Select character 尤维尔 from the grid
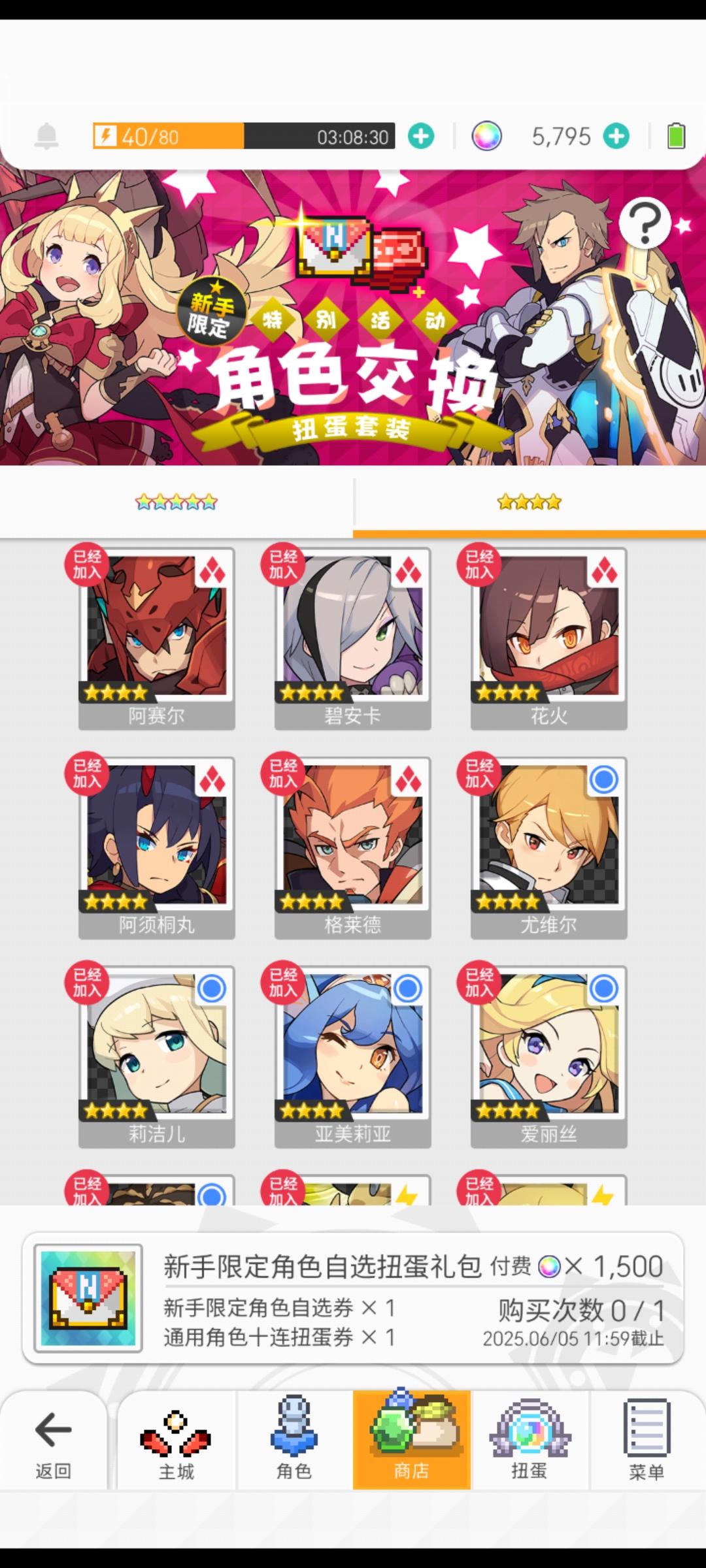The height and width of the screenshot is (1568, 706). coord(549,843)
